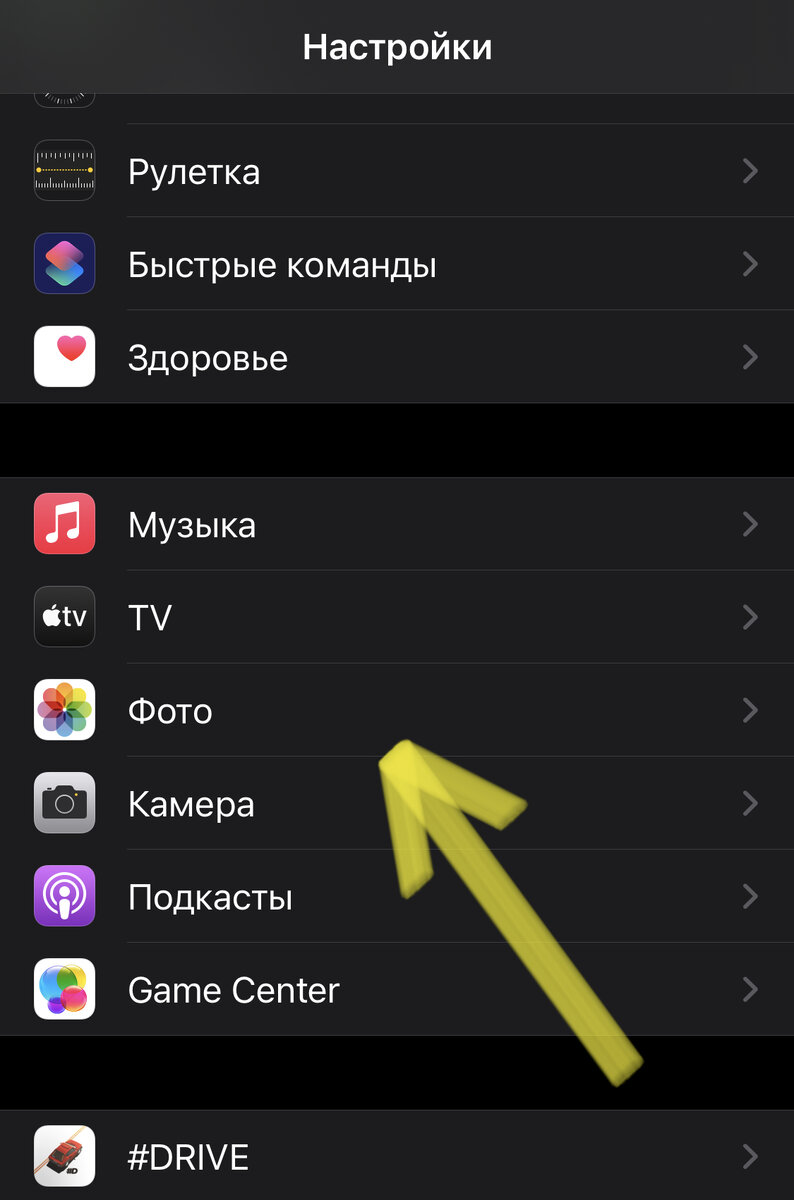This screenshot has height=1200, width=794.
Task: Tap the Apple TV app icon
Action: coord(64,616)
